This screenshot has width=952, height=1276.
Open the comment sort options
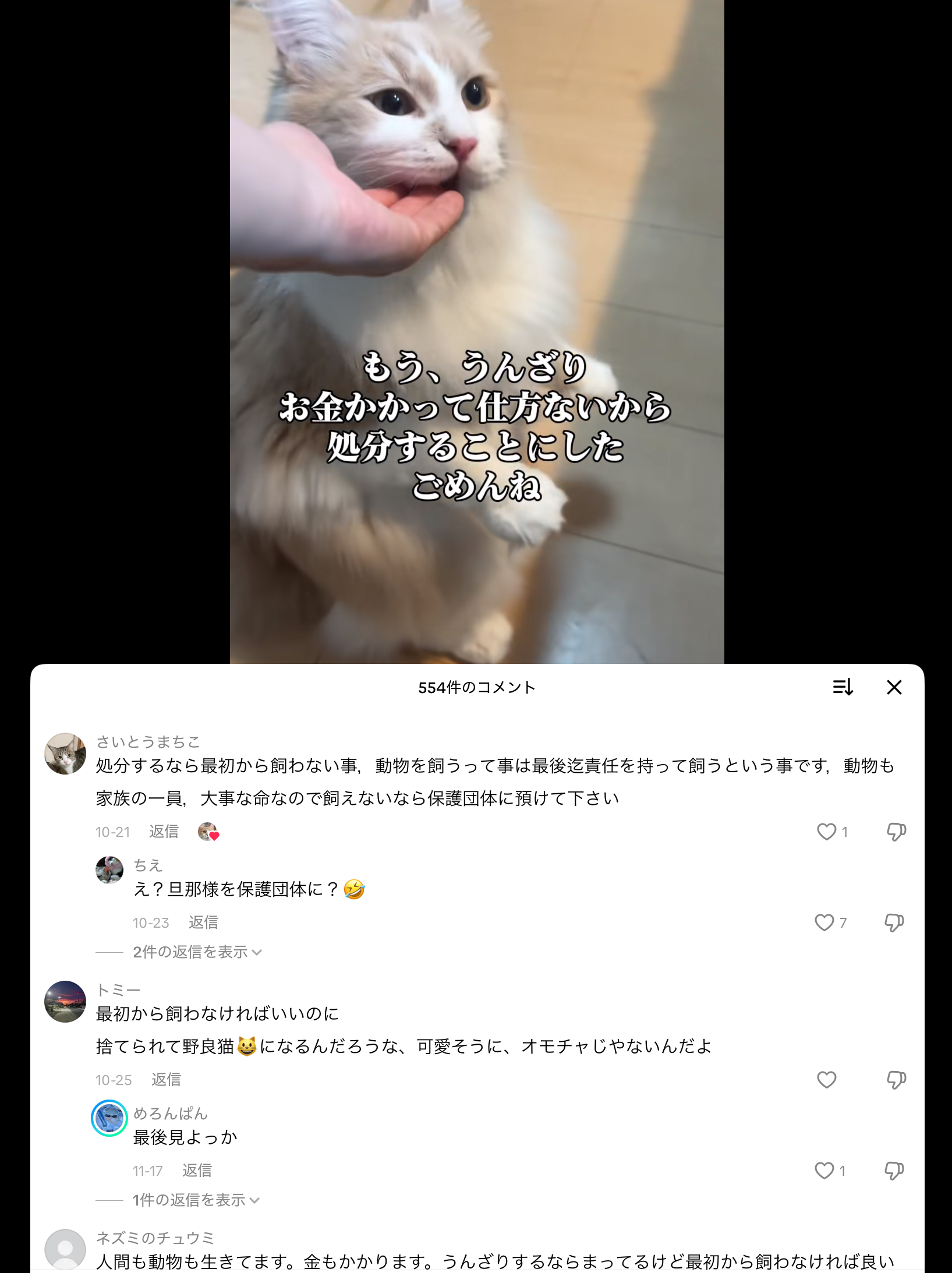[x=843, y=687]
